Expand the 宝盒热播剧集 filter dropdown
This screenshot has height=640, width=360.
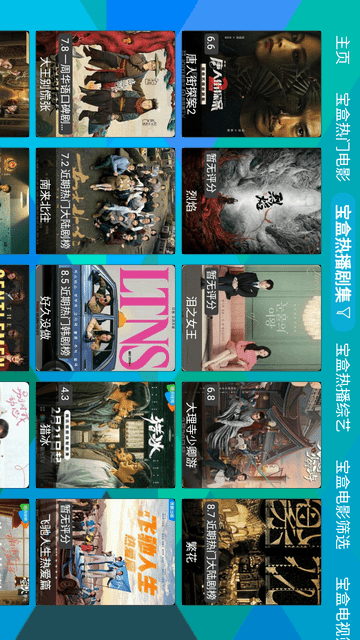click(x=342, y=262)
